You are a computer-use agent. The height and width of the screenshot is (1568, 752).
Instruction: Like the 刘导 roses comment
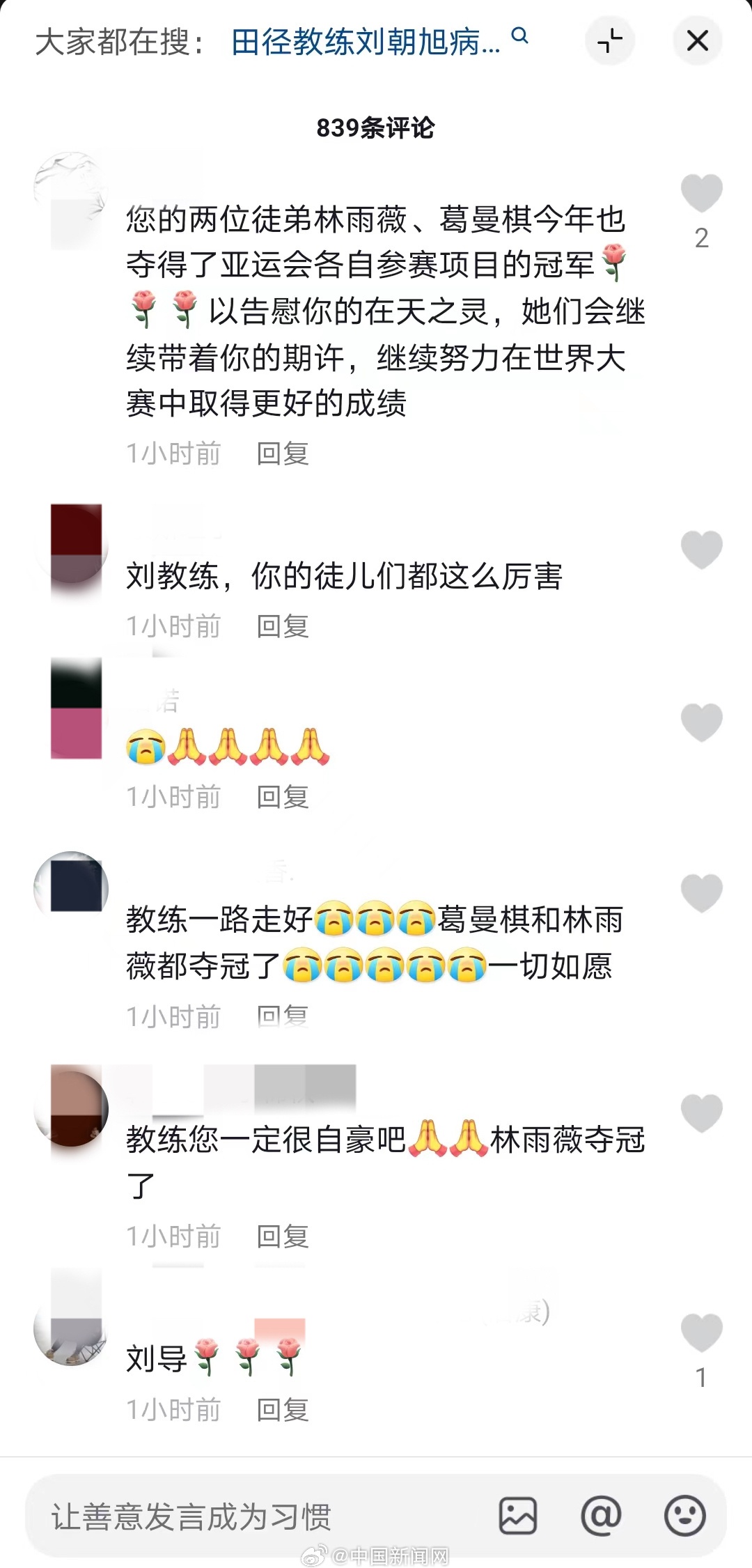701,1332
